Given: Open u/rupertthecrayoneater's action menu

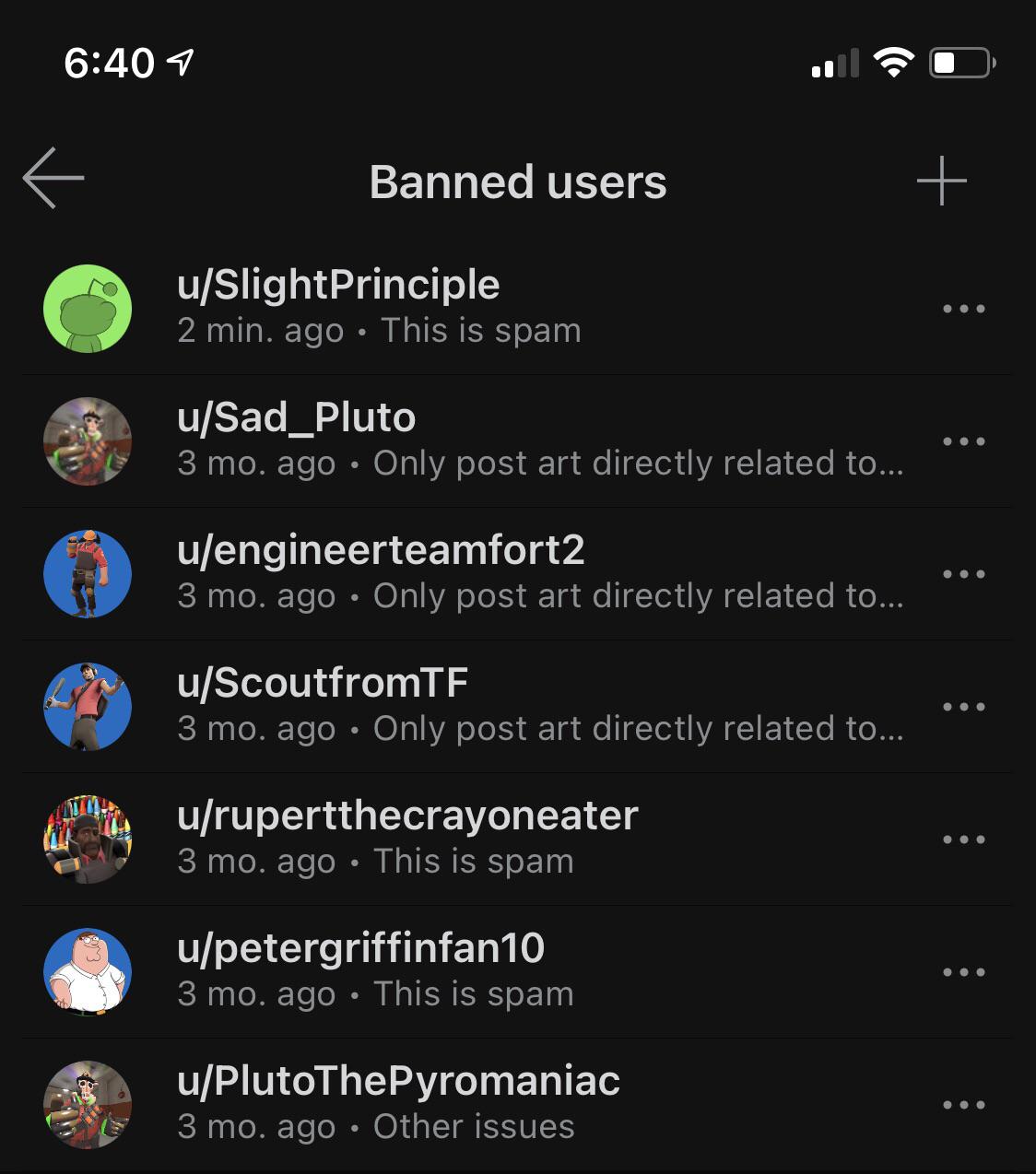Looking at the screenshot, I should pyautogui.click(x=964, y=839).
